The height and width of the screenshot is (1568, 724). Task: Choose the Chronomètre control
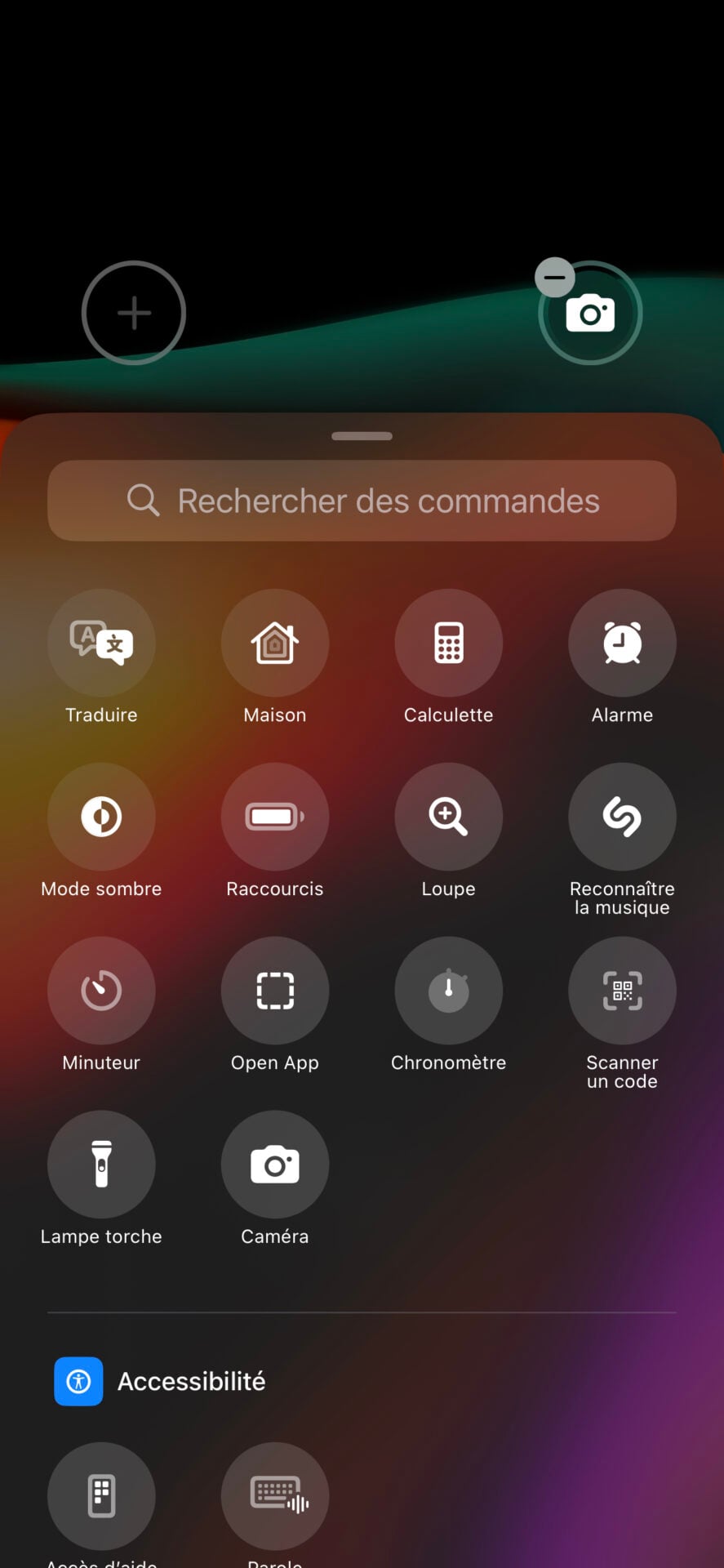tap(448, 991)
